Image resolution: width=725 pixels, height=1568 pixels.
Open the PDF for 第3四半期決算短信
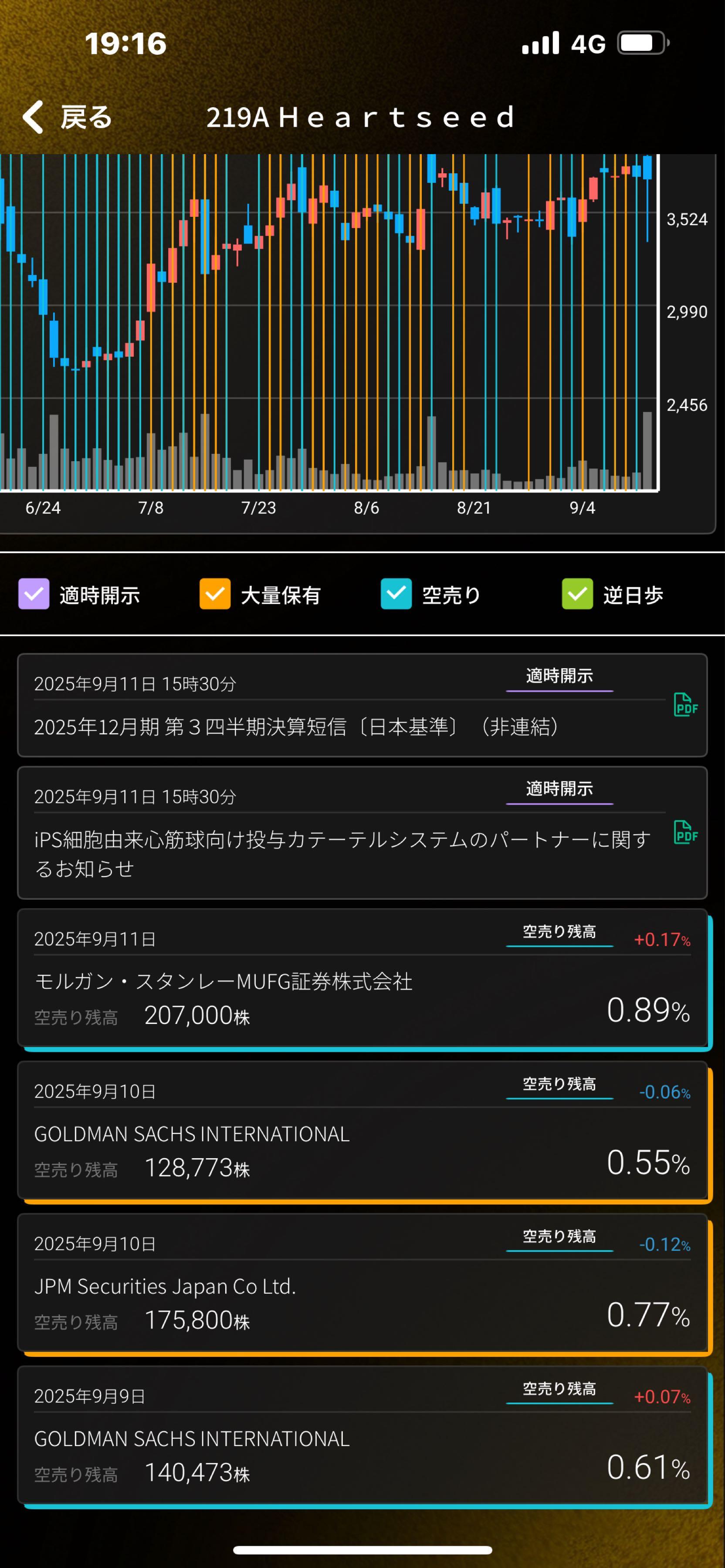click(685, 705)
